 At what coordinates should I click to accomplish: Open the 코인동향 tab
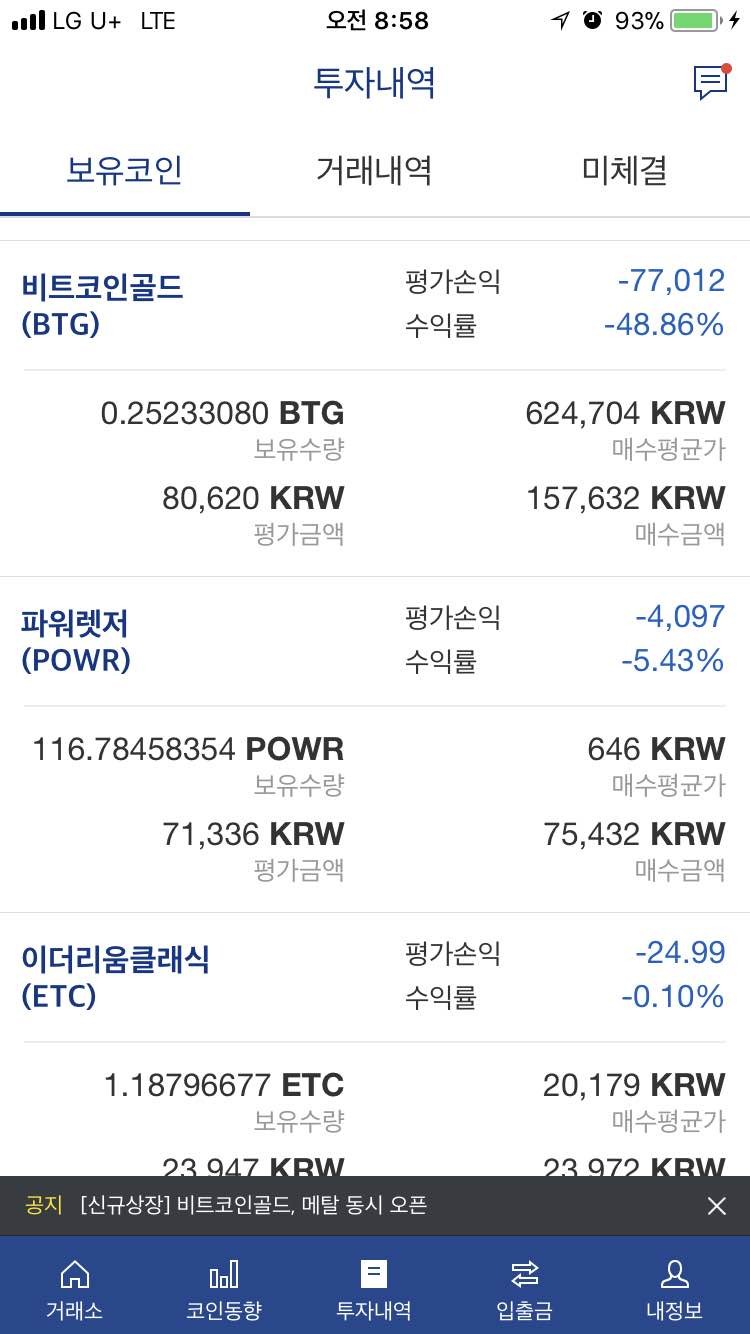(224, 1289)
